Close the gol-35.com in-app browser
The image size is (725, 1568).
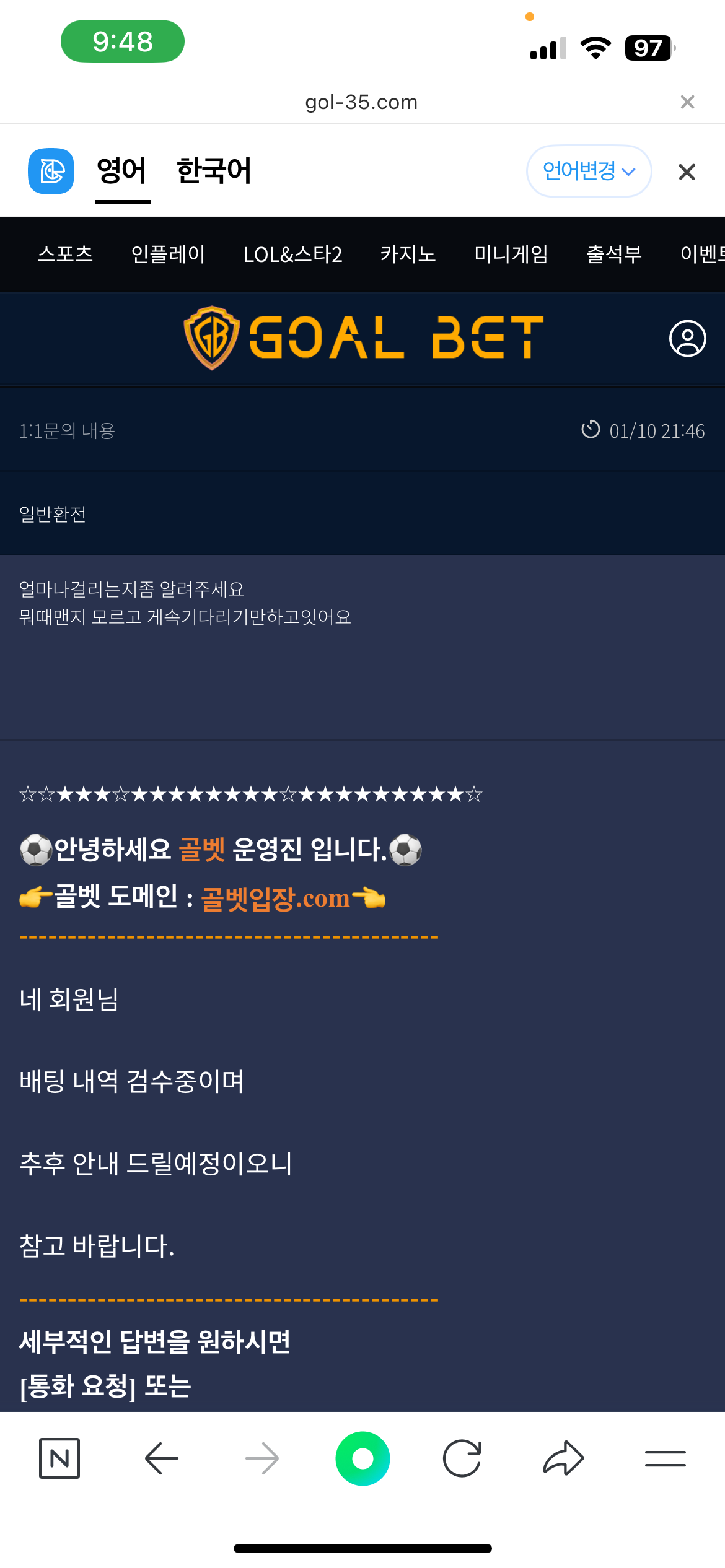pyautogui.click(x=687, y=102)
